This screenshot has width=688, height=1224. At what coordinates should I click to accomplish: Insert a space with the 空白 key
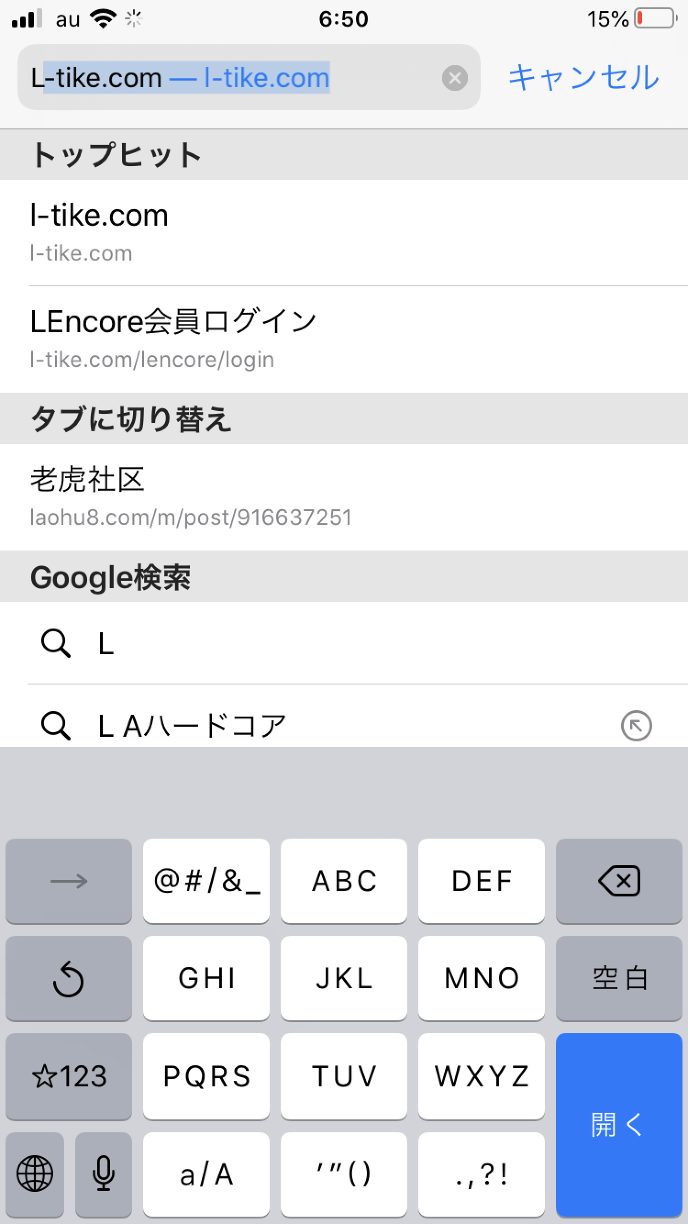pos(619,978)
